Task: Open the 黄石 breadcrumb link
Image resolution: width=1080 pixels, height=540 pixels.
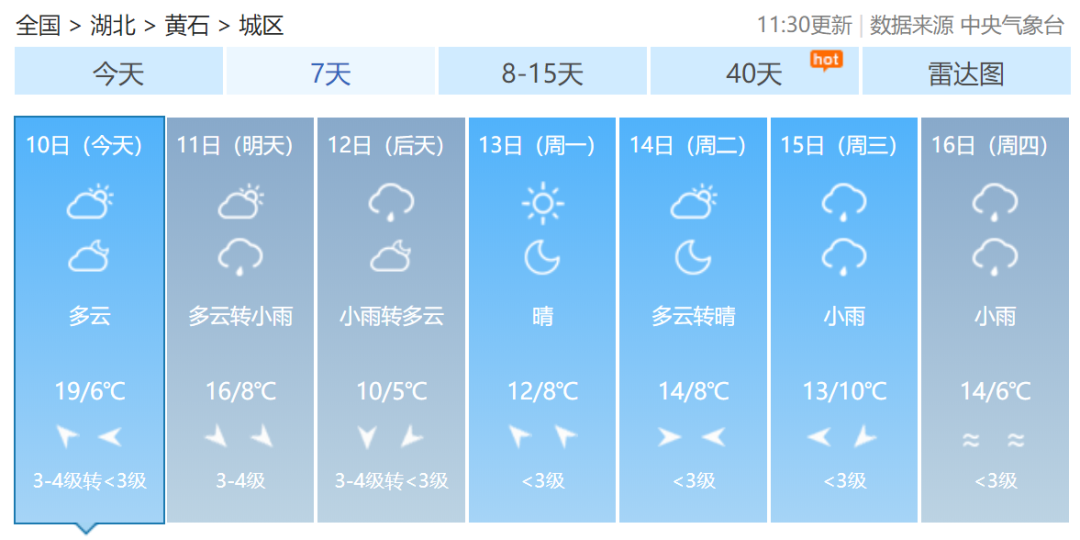Action: (187, 25)
